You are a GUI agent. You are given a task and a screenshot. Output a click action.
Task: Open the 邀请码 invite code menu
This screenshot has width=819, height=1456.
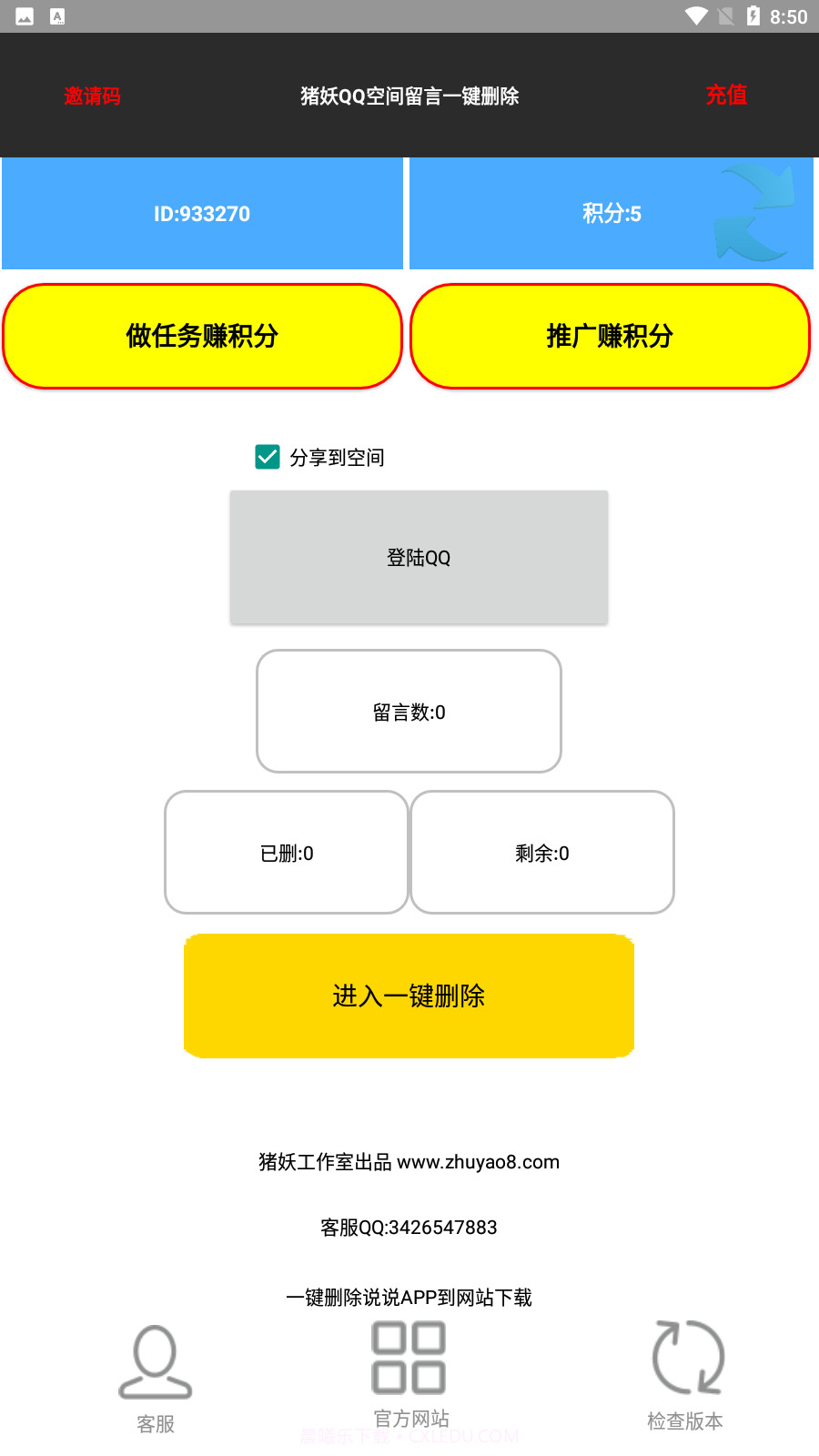[92, 96]
